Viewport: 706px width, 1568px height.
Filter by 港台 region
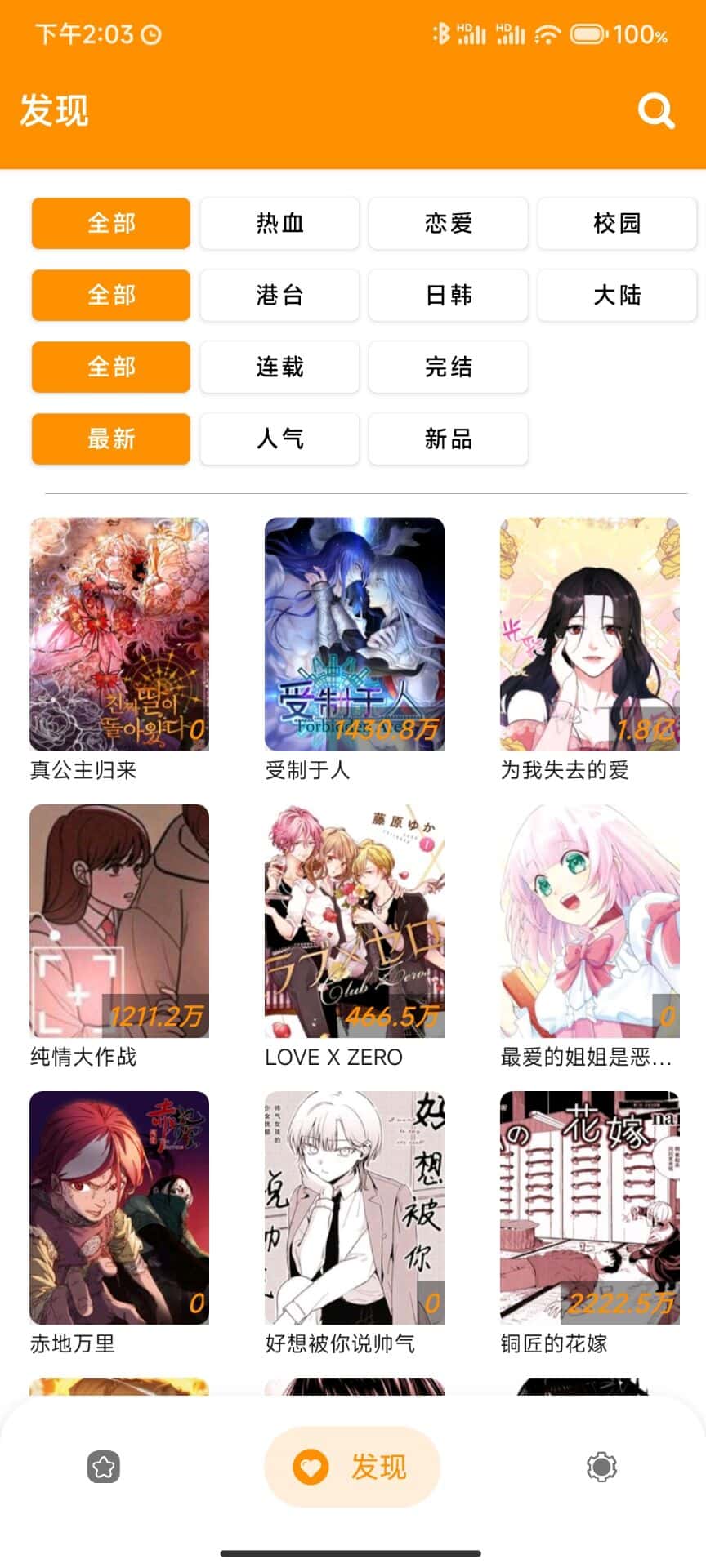pos(279,295)
